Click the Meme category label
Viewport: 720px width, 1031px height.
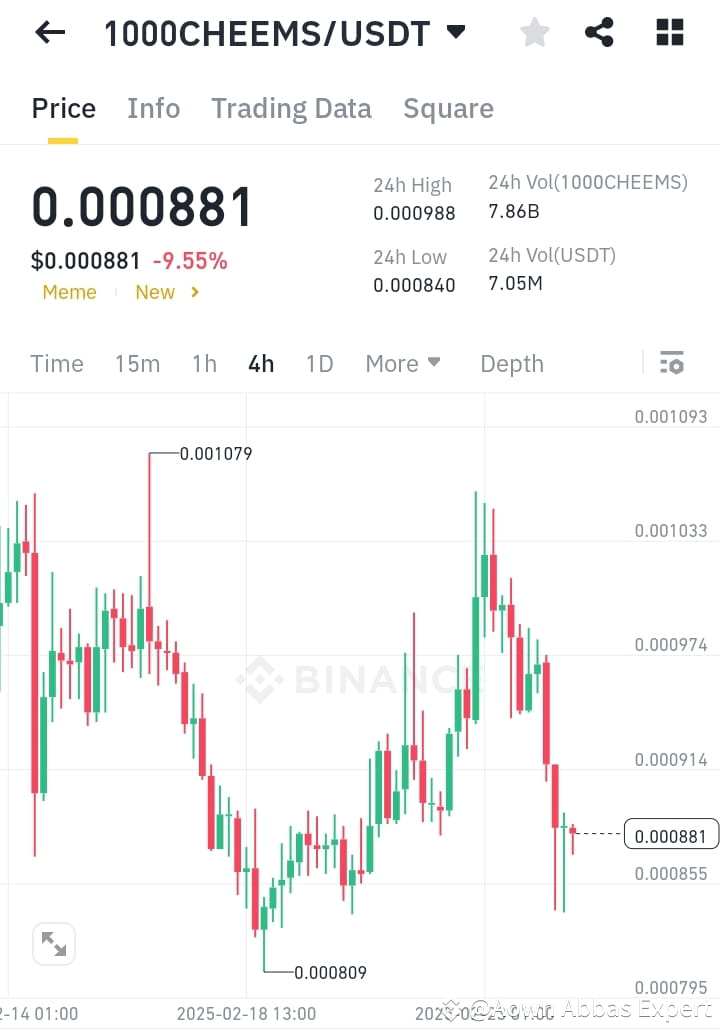(x=69, y=292)
